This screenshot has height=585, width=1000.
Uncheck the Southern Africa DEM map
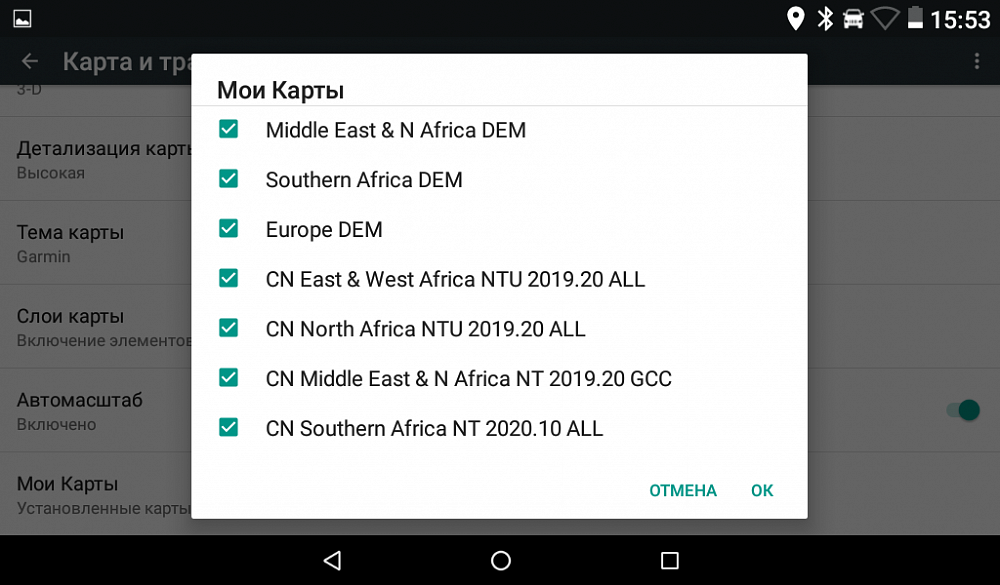(x=229, y=180)
